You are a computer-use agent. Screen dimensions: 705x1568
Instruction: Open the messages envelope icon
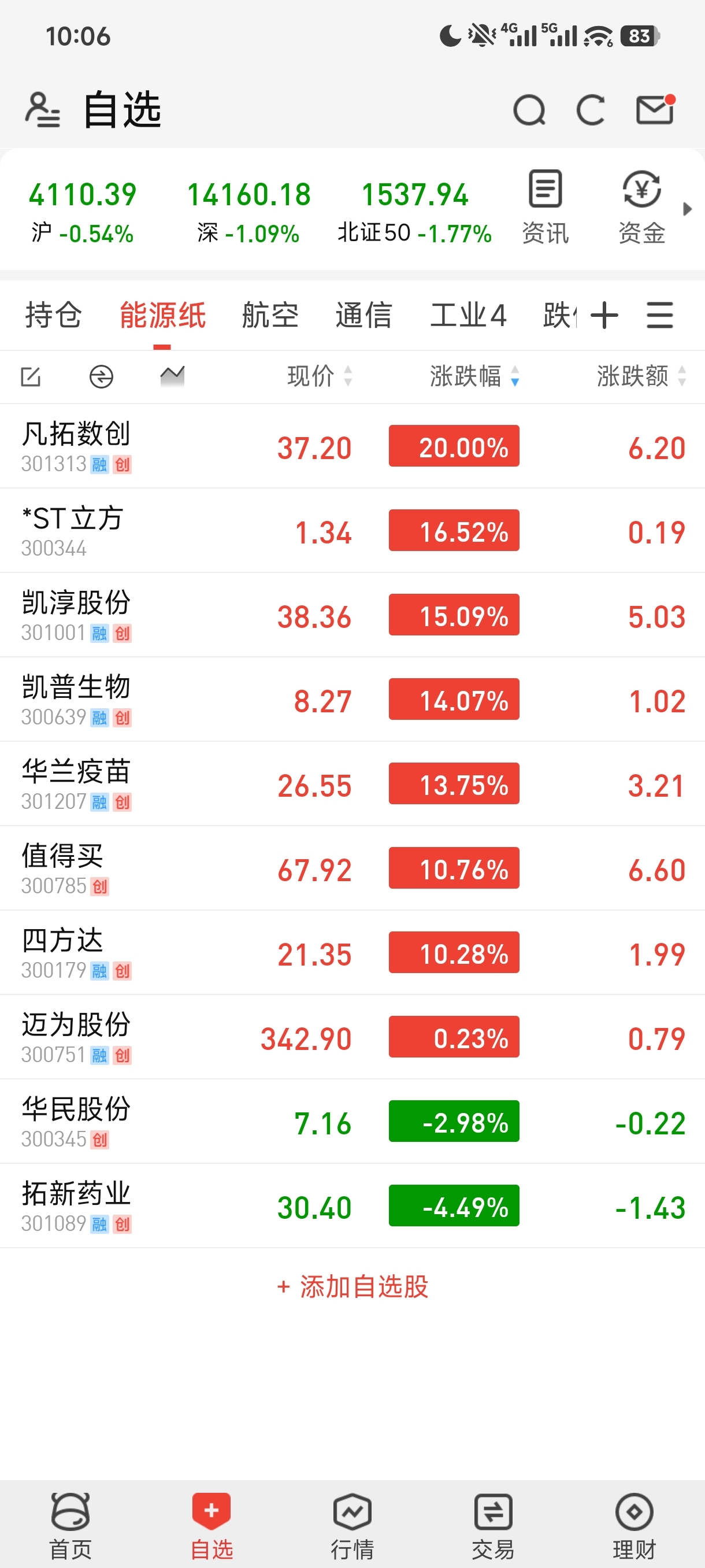click(656, 110)
